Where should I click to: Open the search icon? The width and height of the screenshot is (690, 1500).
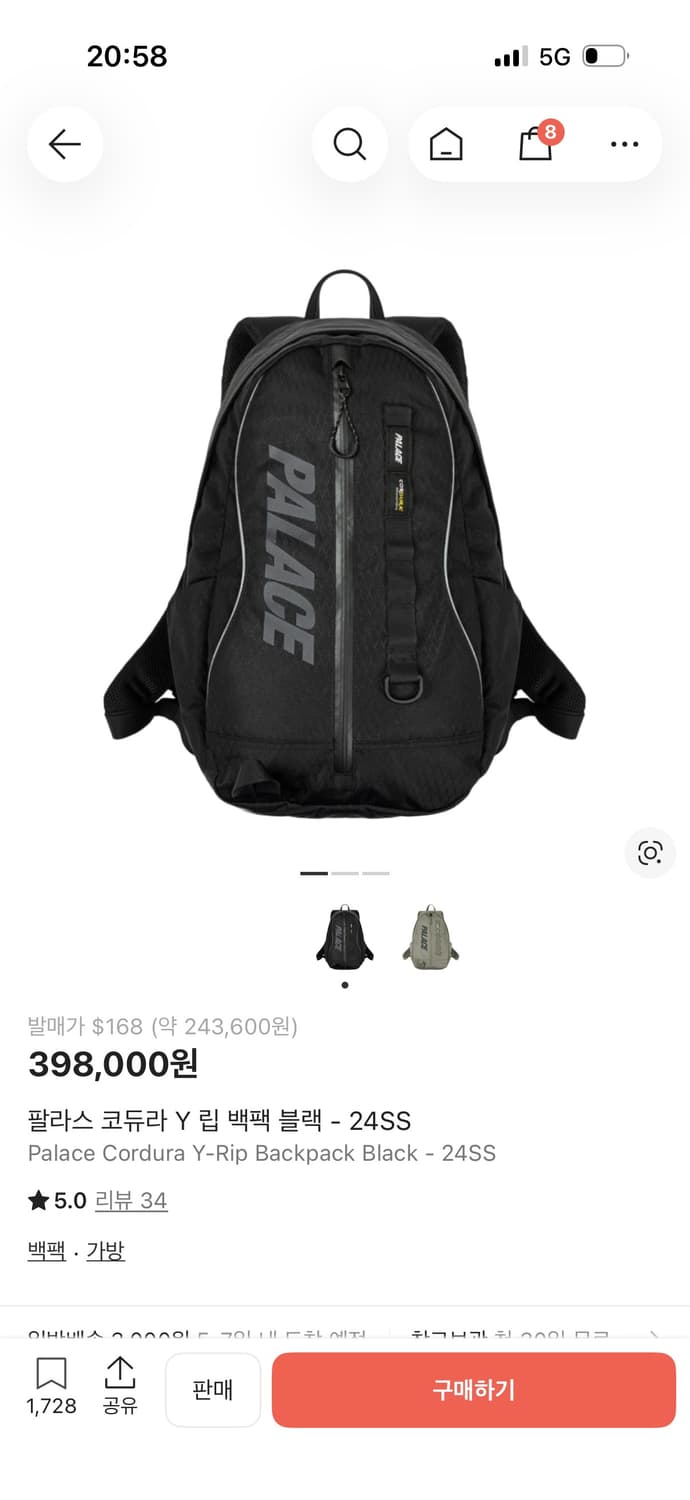coord(349,145)
